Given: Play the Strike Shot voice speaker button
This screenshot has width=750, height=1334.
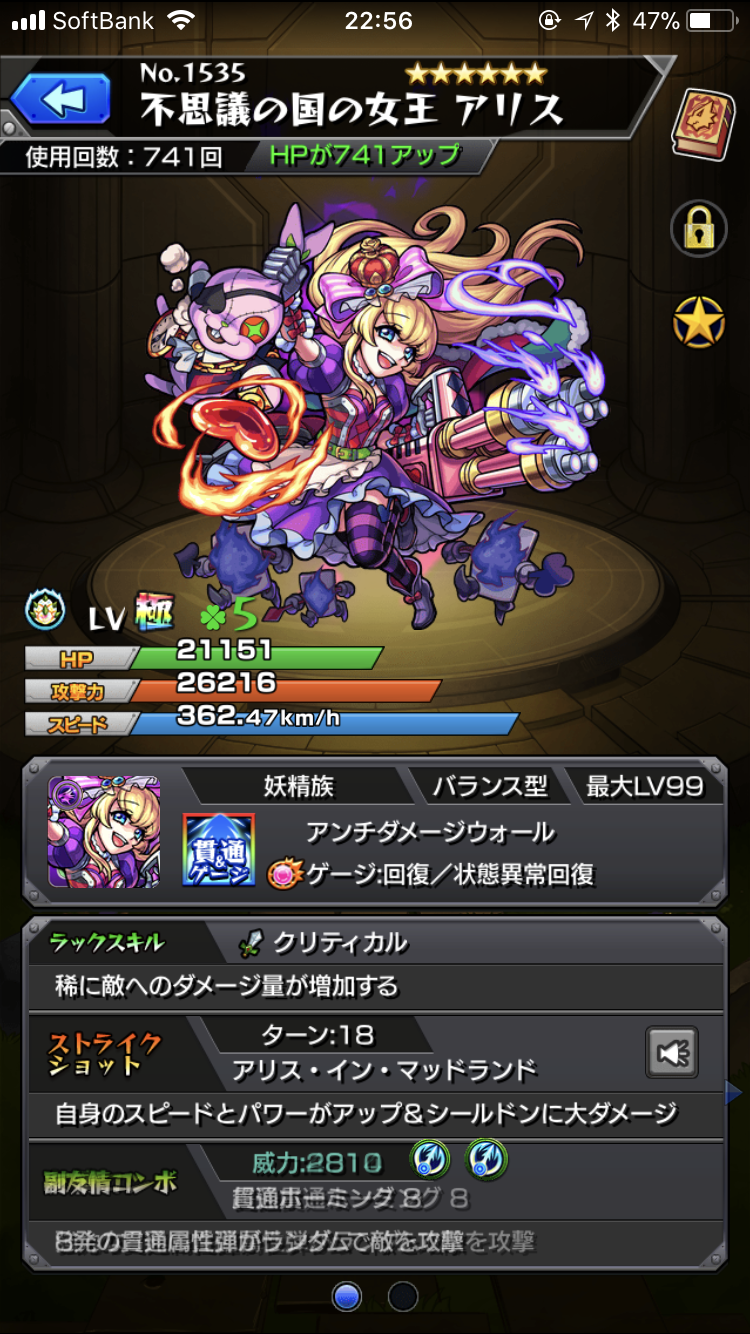Looking at the screenshot, I should (671, 1053).
